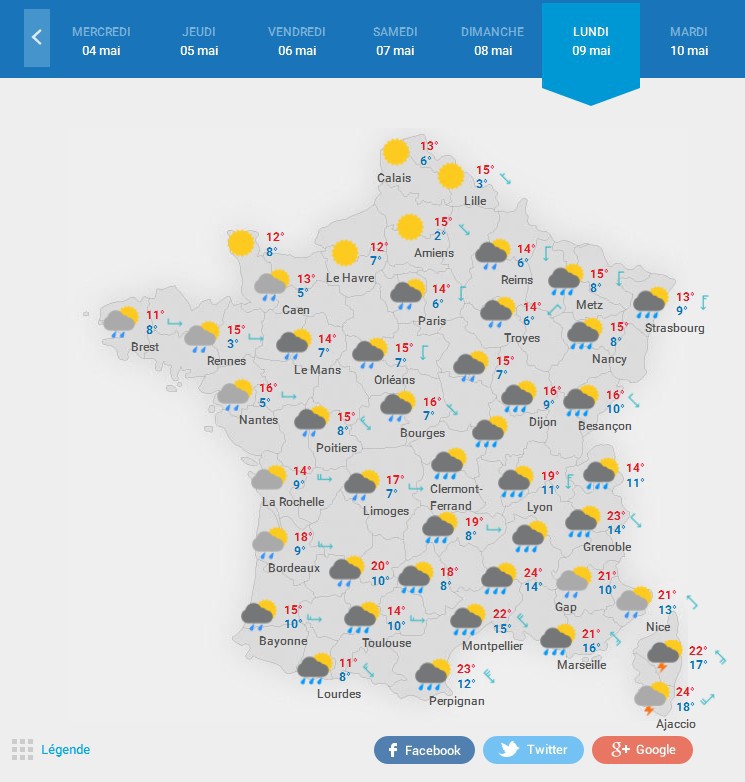The width and height of the screenshot is (745, 782).
Task: Switch to Mardi 10 mai tab
Action: 689,41
